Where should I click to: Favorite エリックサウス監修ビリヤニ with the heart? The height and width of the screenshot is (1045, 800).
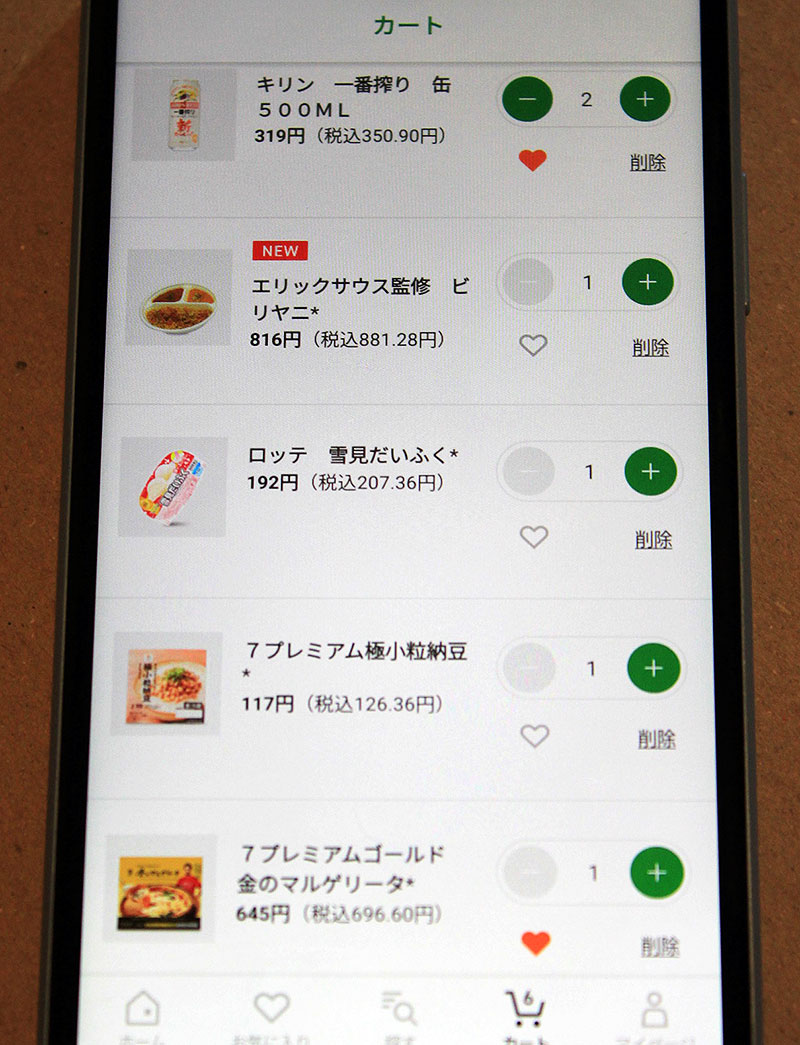point(533,345)
